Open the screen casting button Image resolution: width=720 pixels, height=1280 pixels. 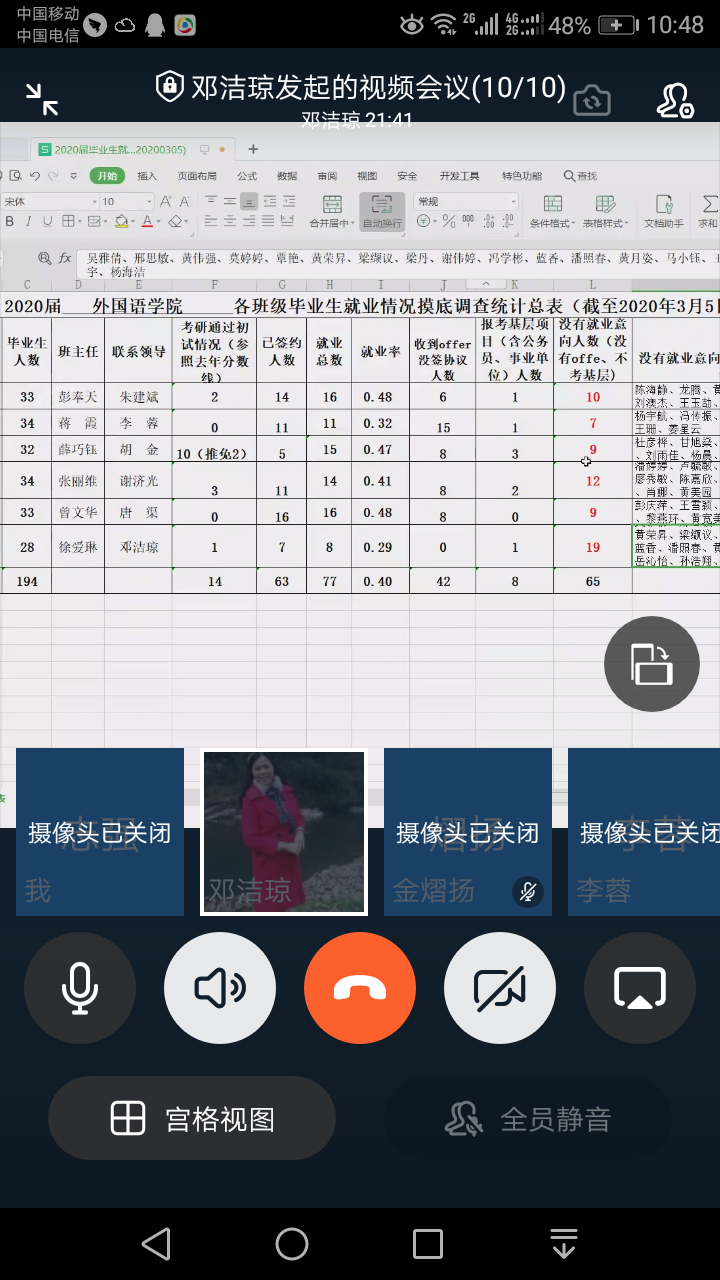640,988
